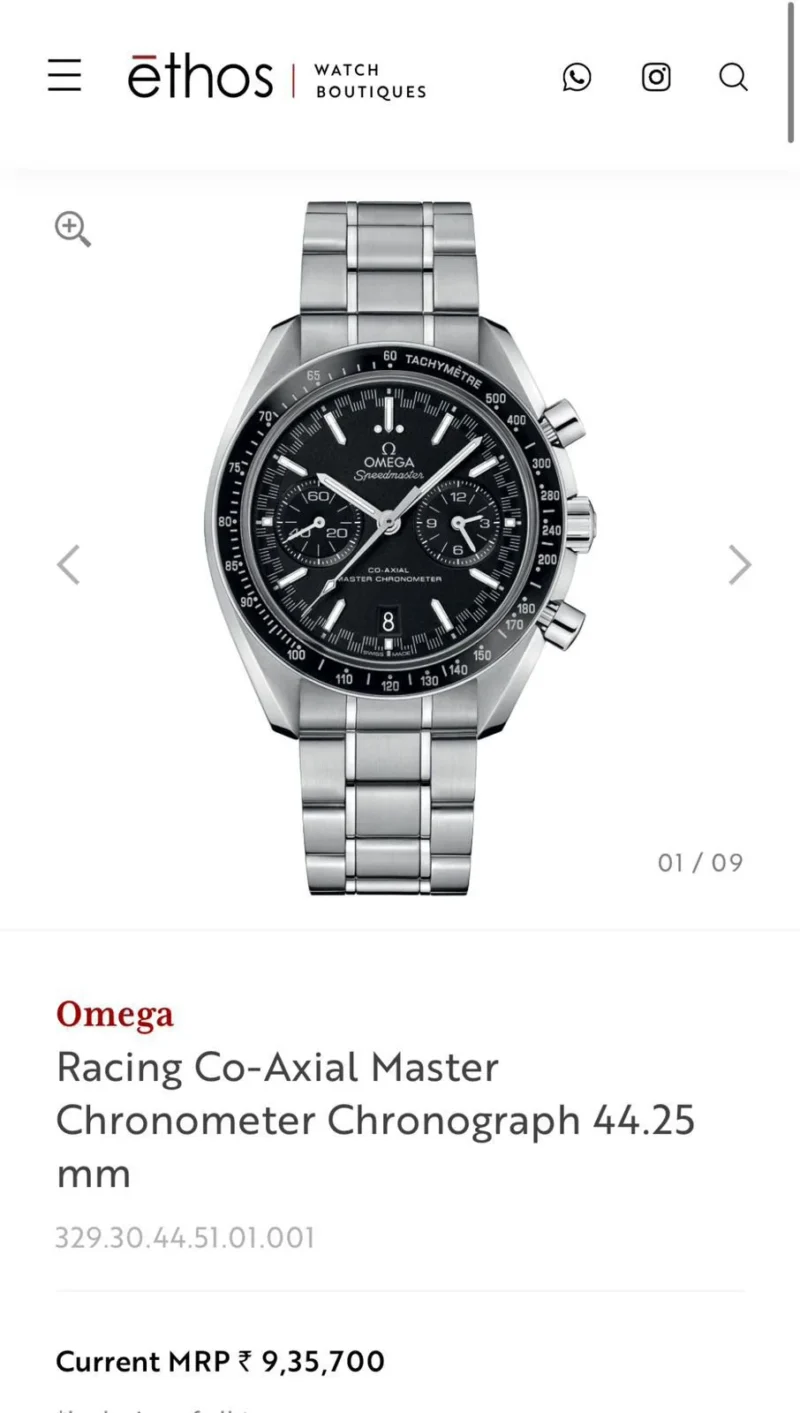This screenshot has height=1413, width=800.
Task: Open the Omega brand link
Action: pos(115,1014)
